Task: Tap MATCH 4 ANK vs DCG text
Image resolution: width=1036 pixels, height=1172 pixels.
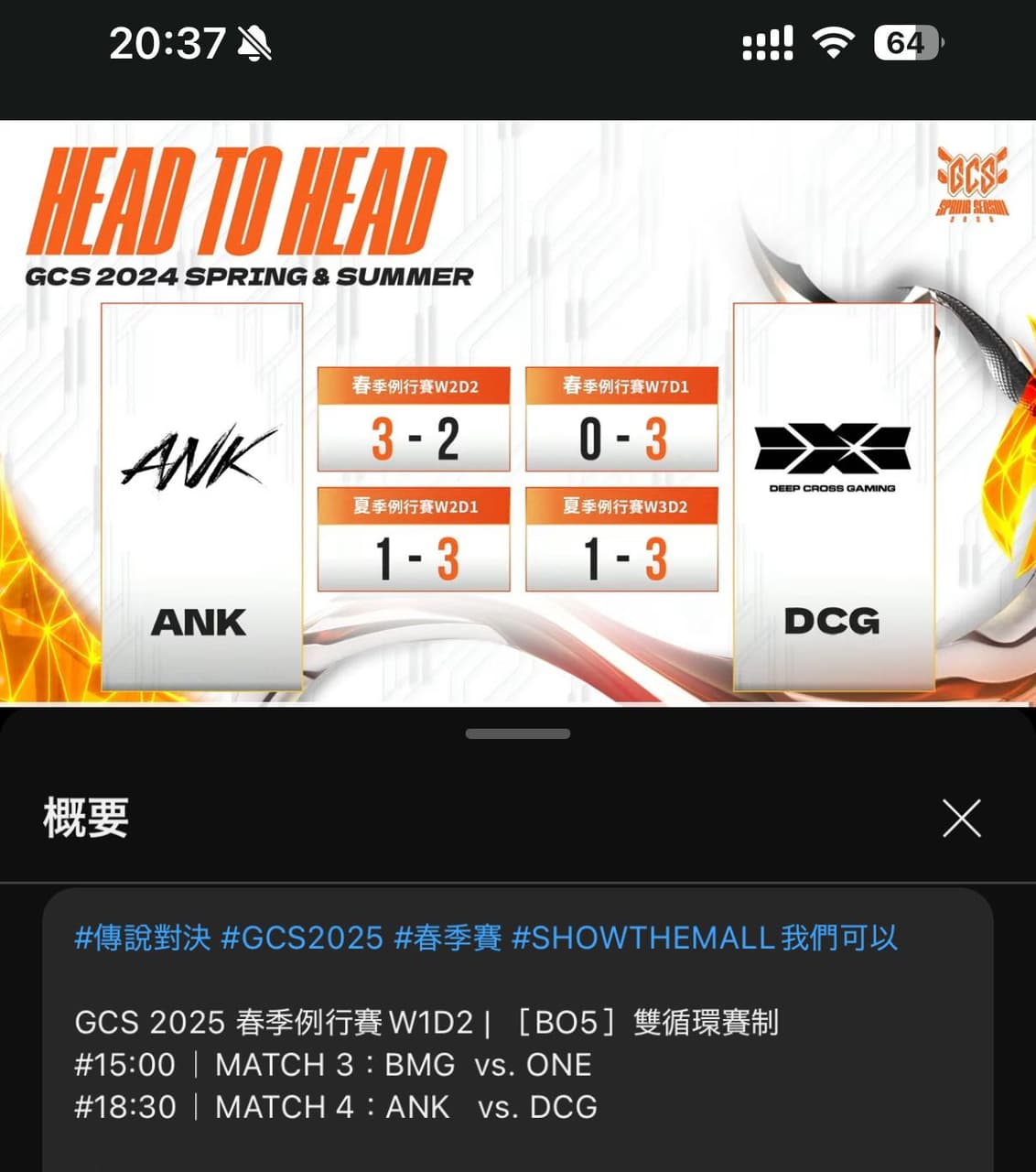Action: point(335,1106)
